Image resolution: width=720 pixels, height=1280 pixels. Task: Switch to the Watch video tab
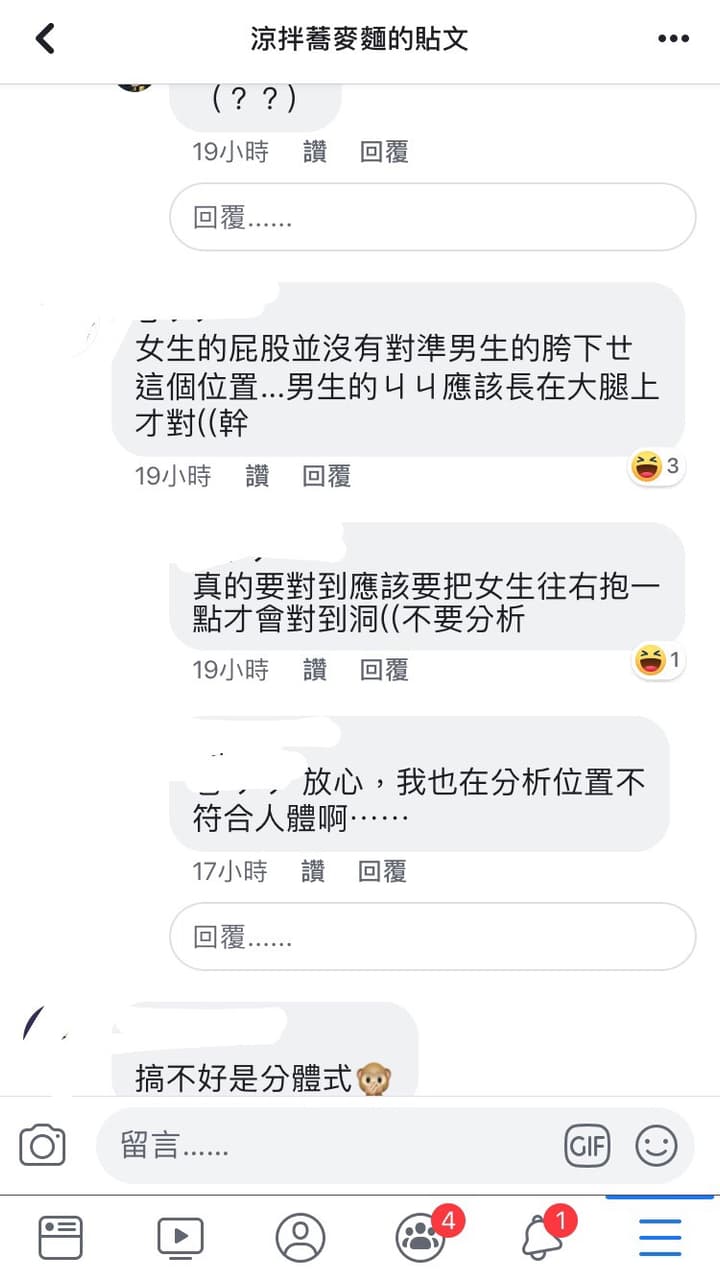180,1237
